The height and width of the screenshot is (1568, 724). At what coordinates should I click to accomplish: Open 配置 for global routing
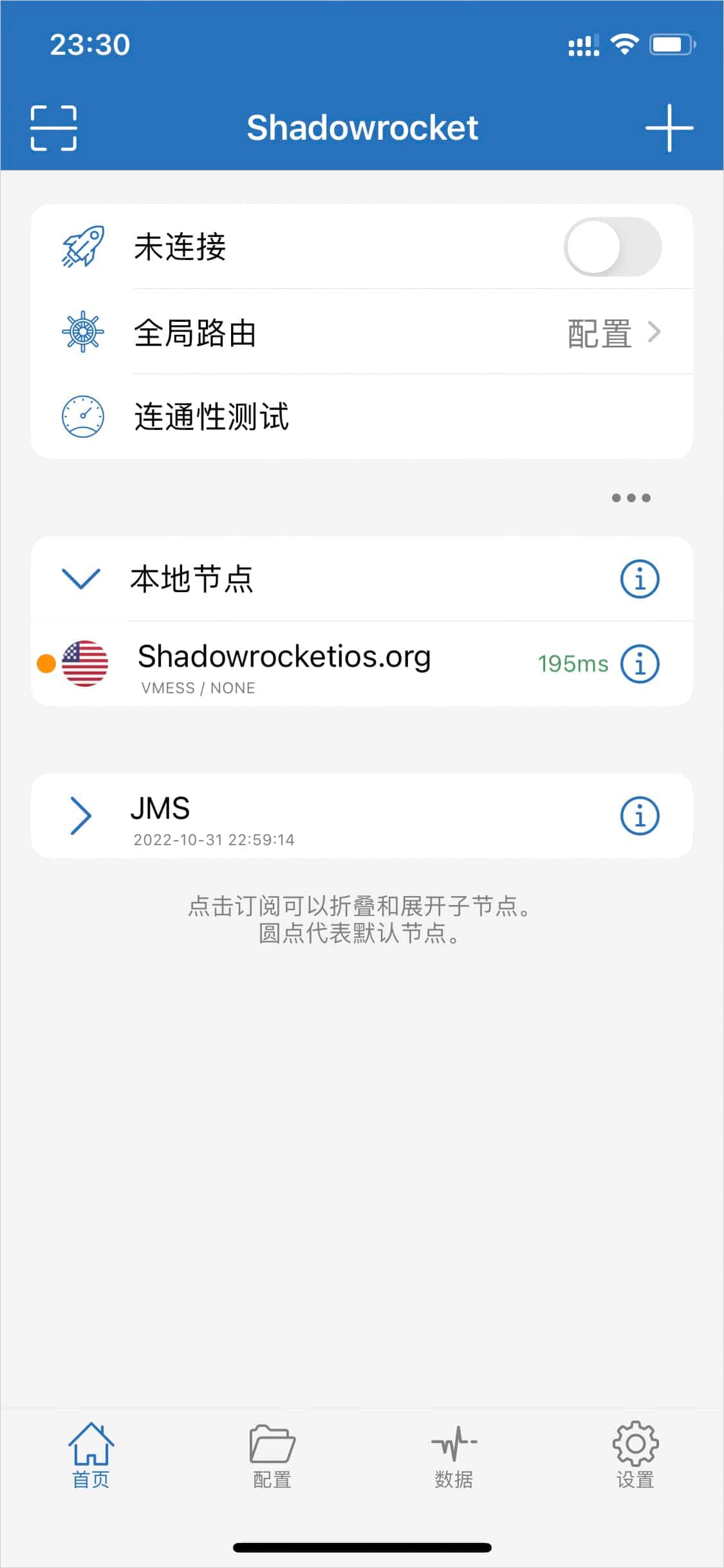tap(597, 332)
